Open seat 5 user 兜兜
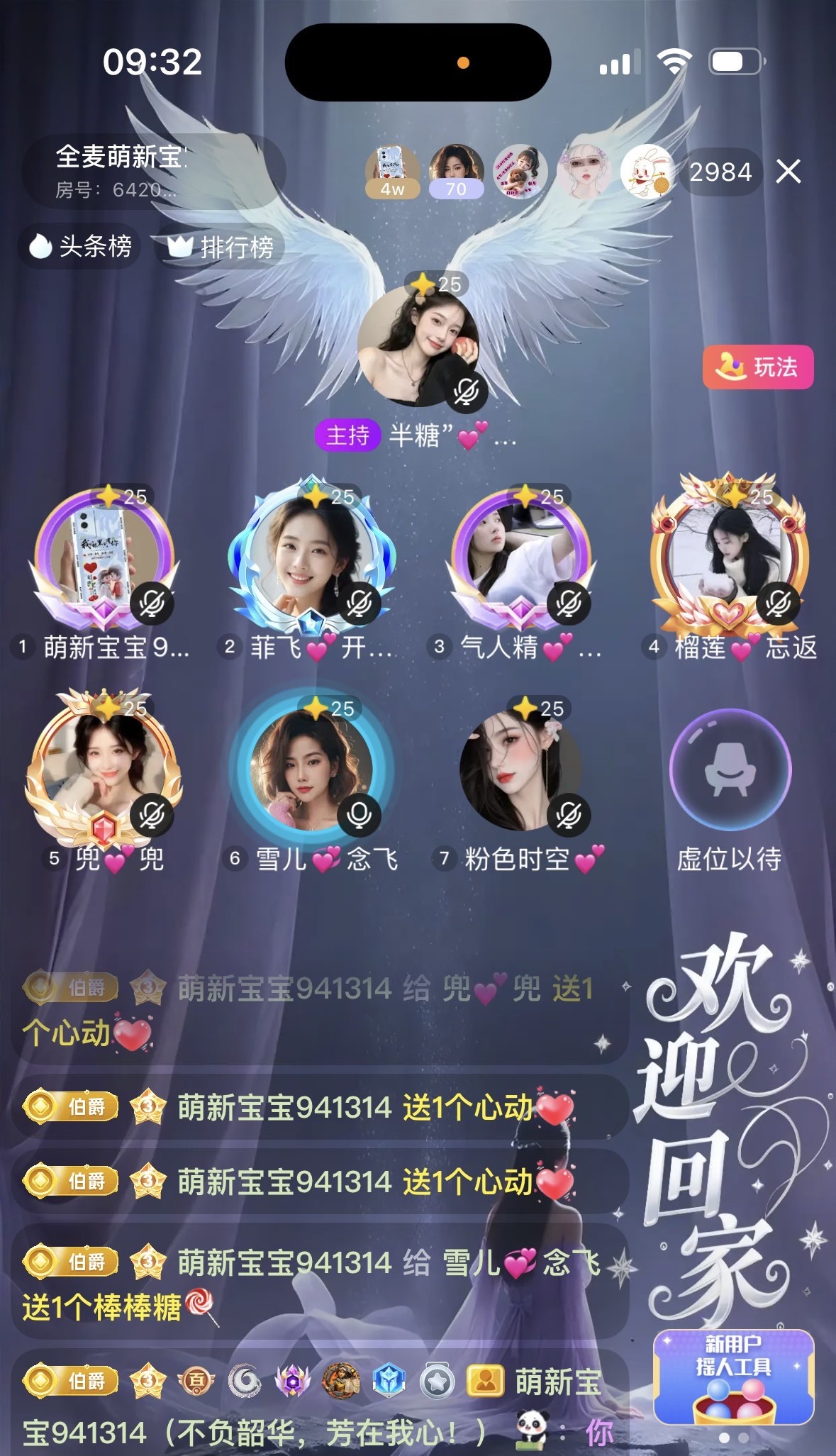This screenshot has height=1456, width=836. pos(104,770)
